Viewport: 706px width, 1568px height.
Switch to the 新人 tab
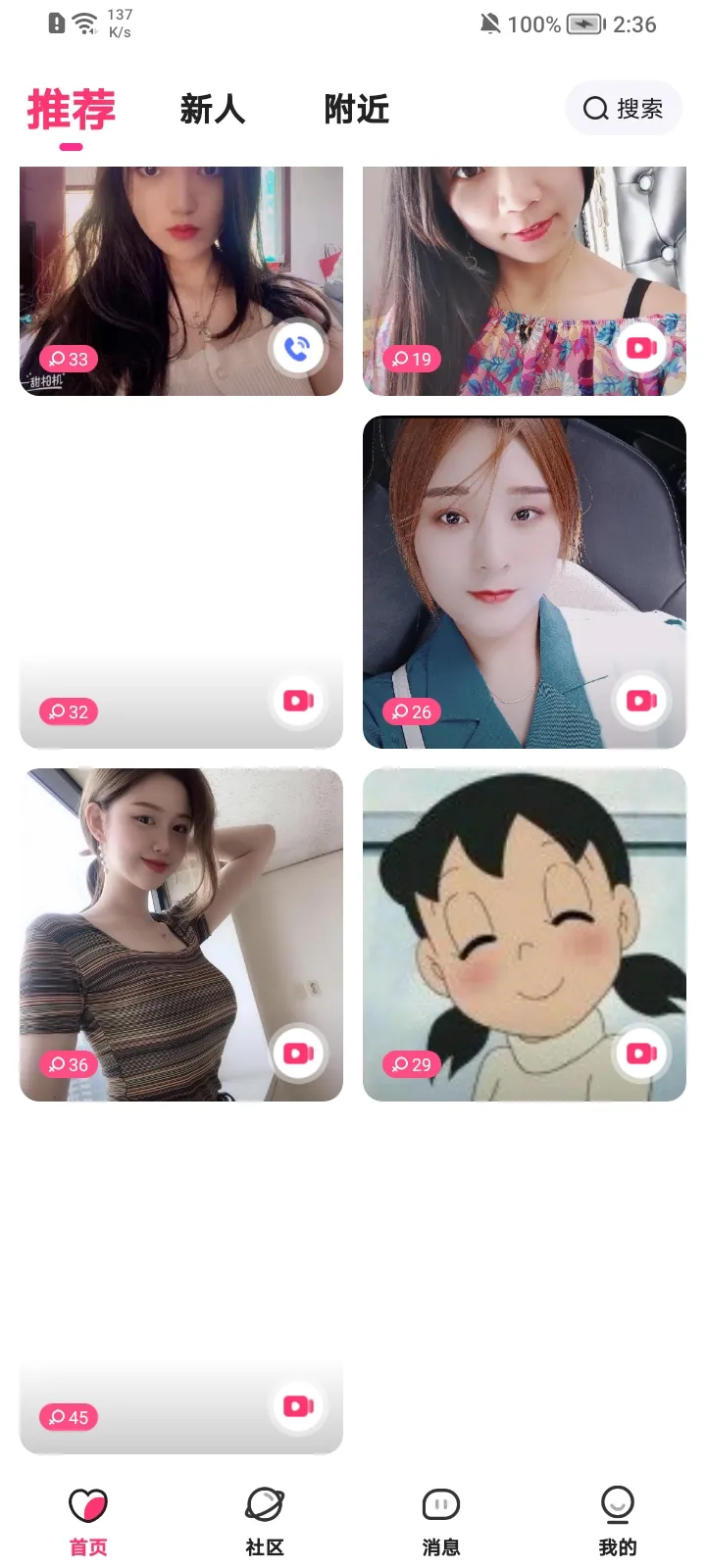(x=213, y=109)
